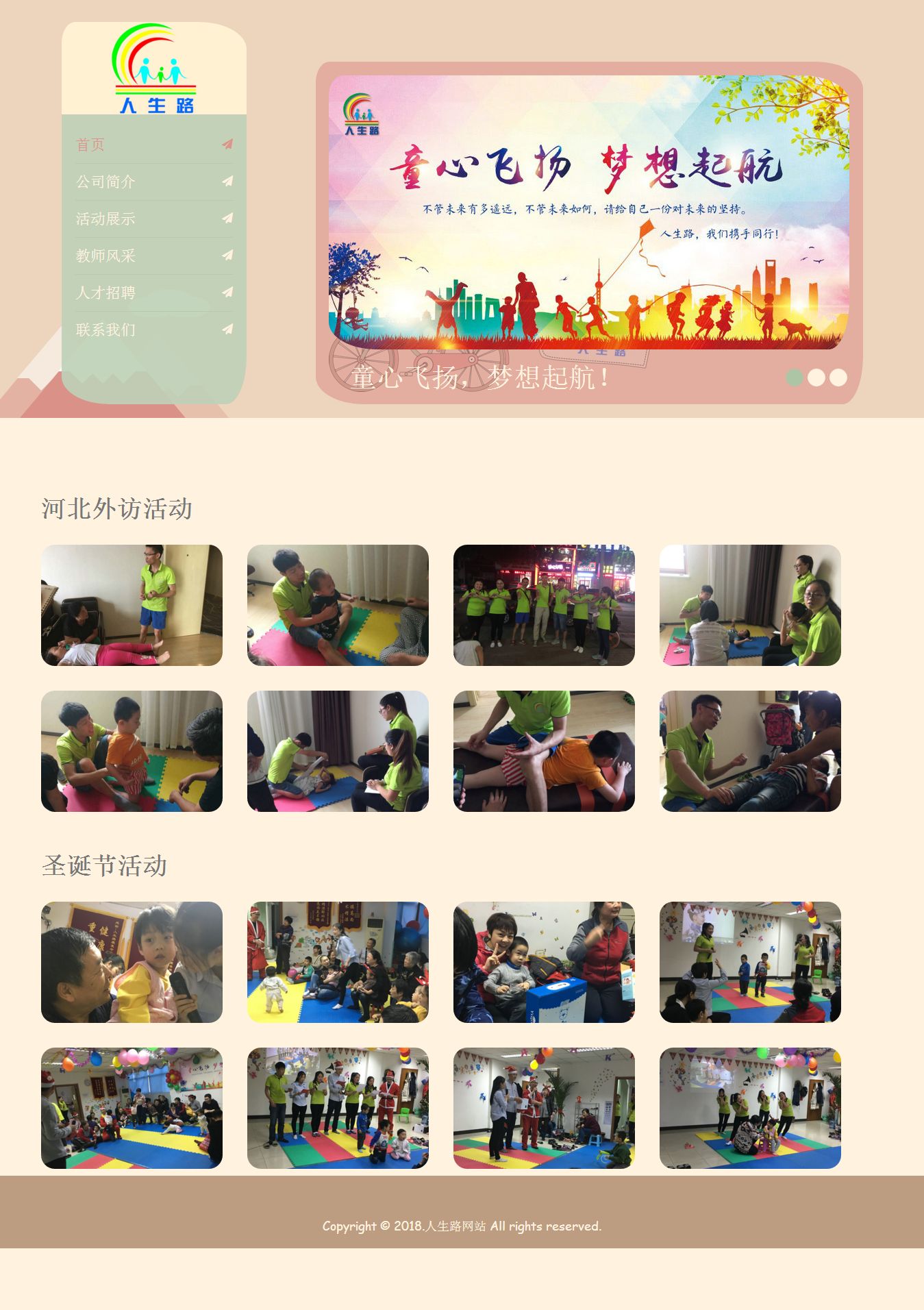Viewport: 924px width, 1310px height.
Task: View the boy making peace sign photo
Action: (544, 962)
